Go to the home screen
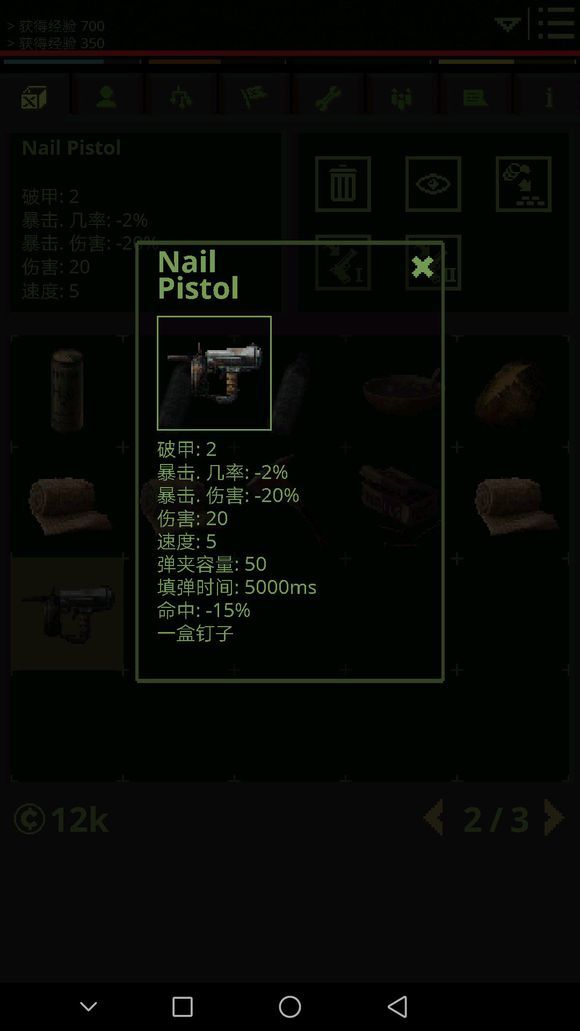 290,1006
